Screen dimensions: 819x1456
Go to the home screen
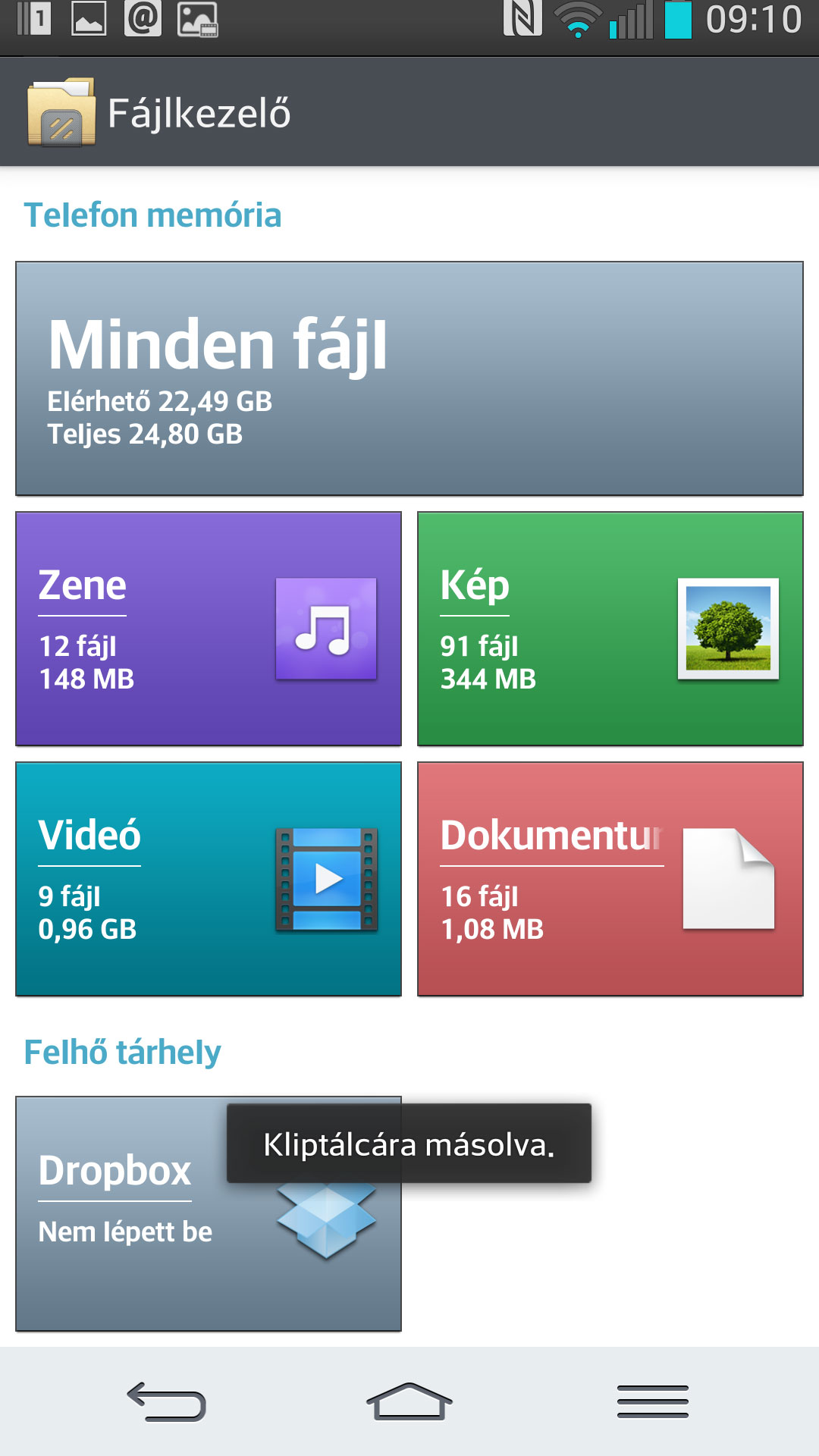click(409, 1401)
